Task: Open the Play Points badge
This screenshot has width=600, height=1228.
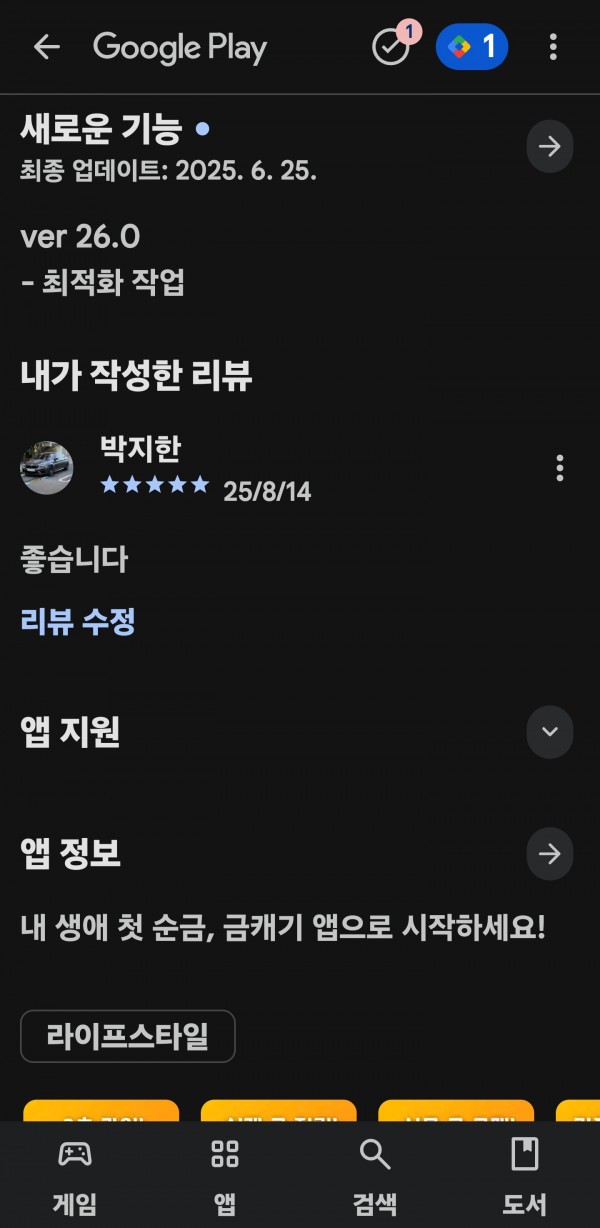Action: tap(472, 47)
